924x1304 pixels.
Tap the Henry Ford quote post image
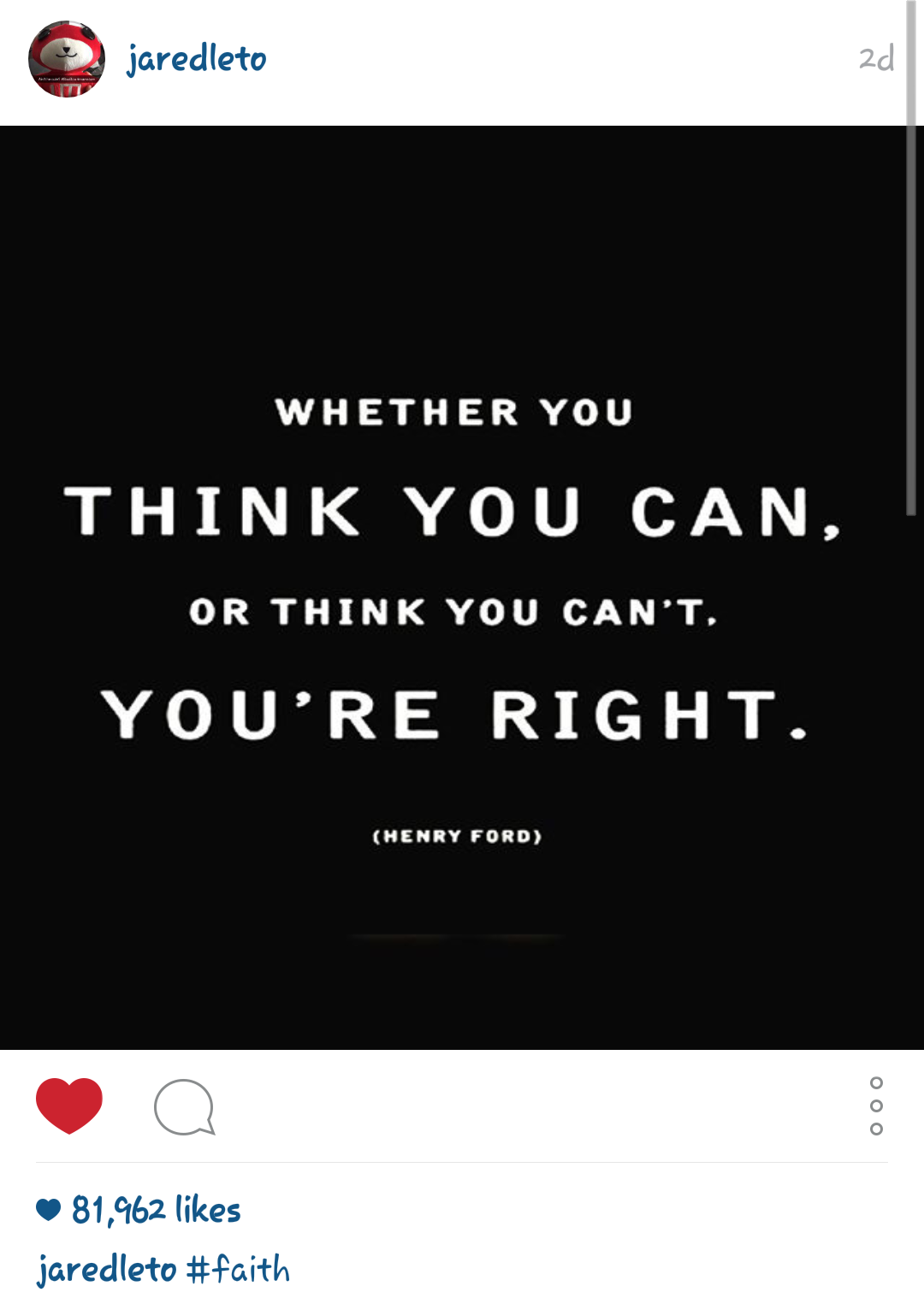tap(453, 587)
